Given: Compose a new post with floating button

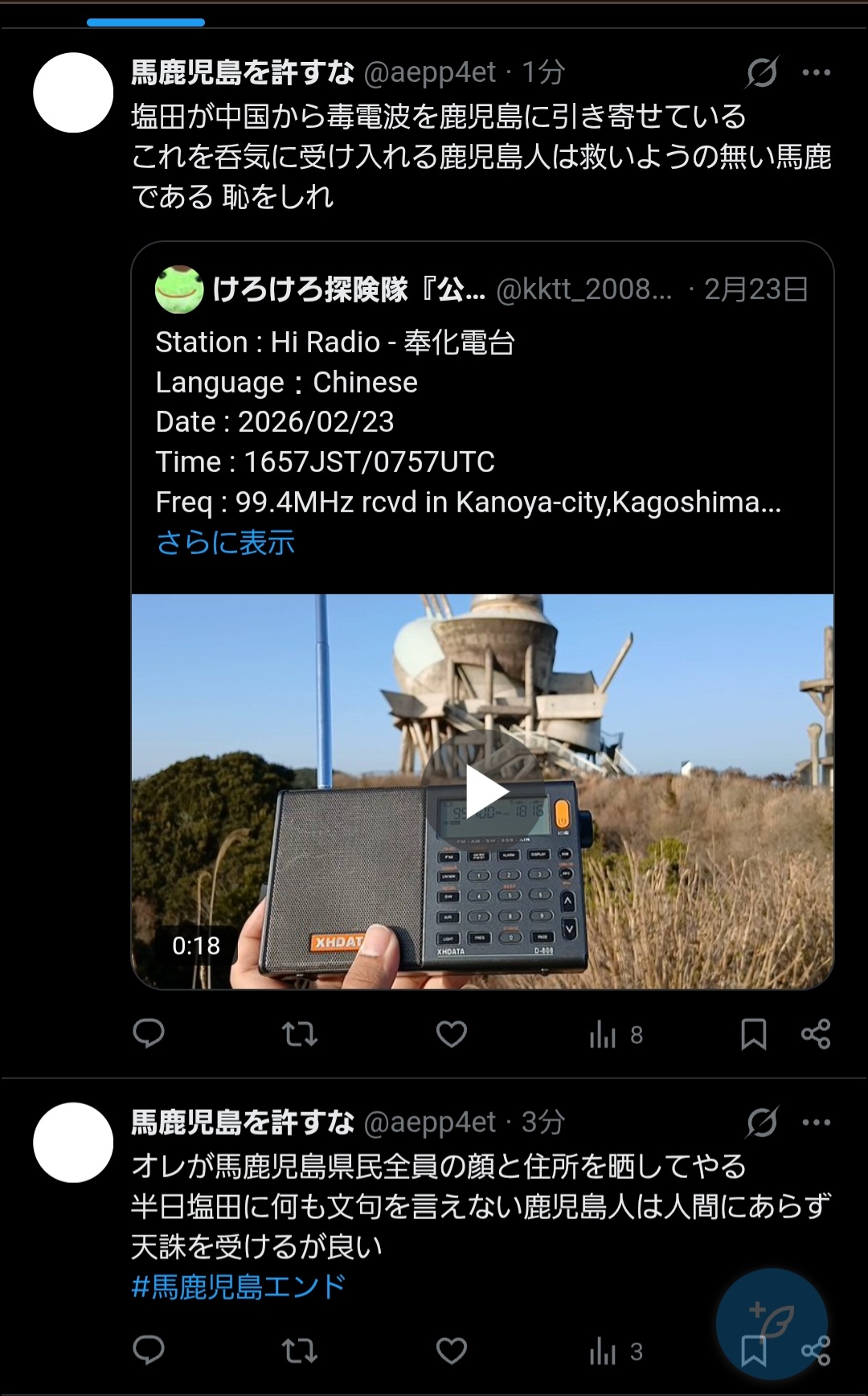Looking at the screenshot, I should click(771, 1321).
